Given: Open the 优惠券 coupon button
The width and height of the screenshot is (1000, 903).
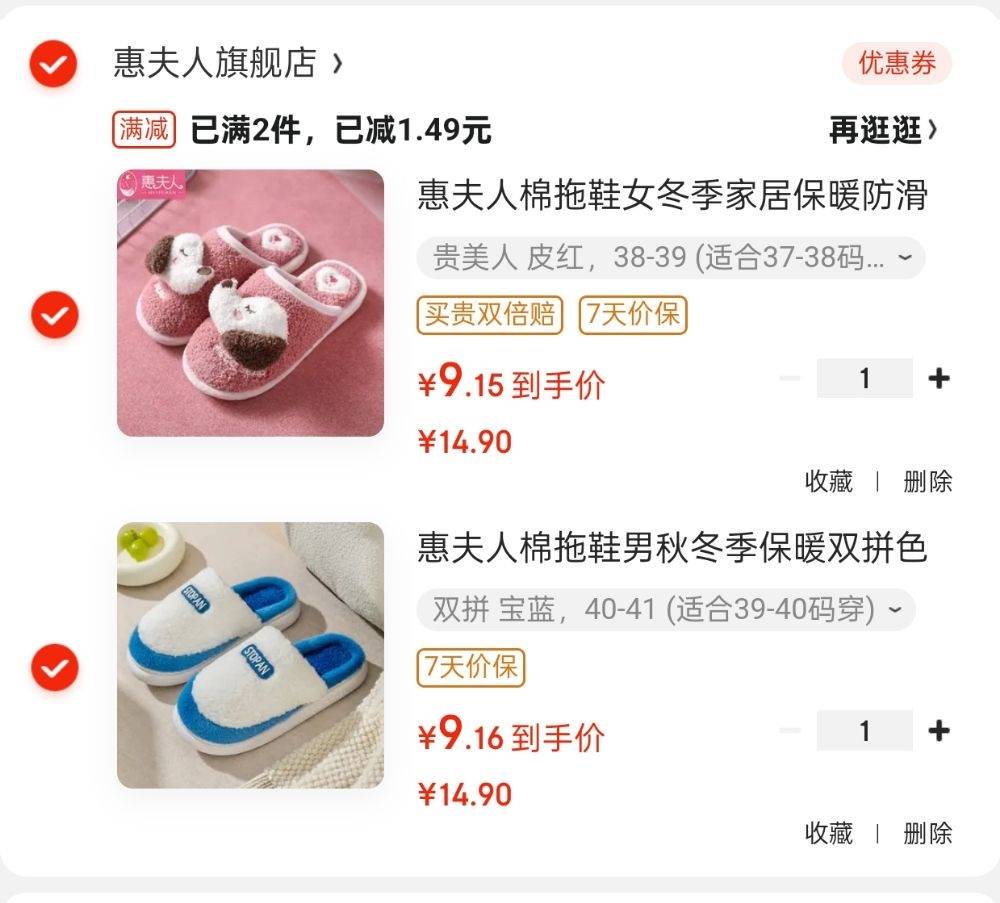Looking at the screenshot, I should tap(896, 64).
